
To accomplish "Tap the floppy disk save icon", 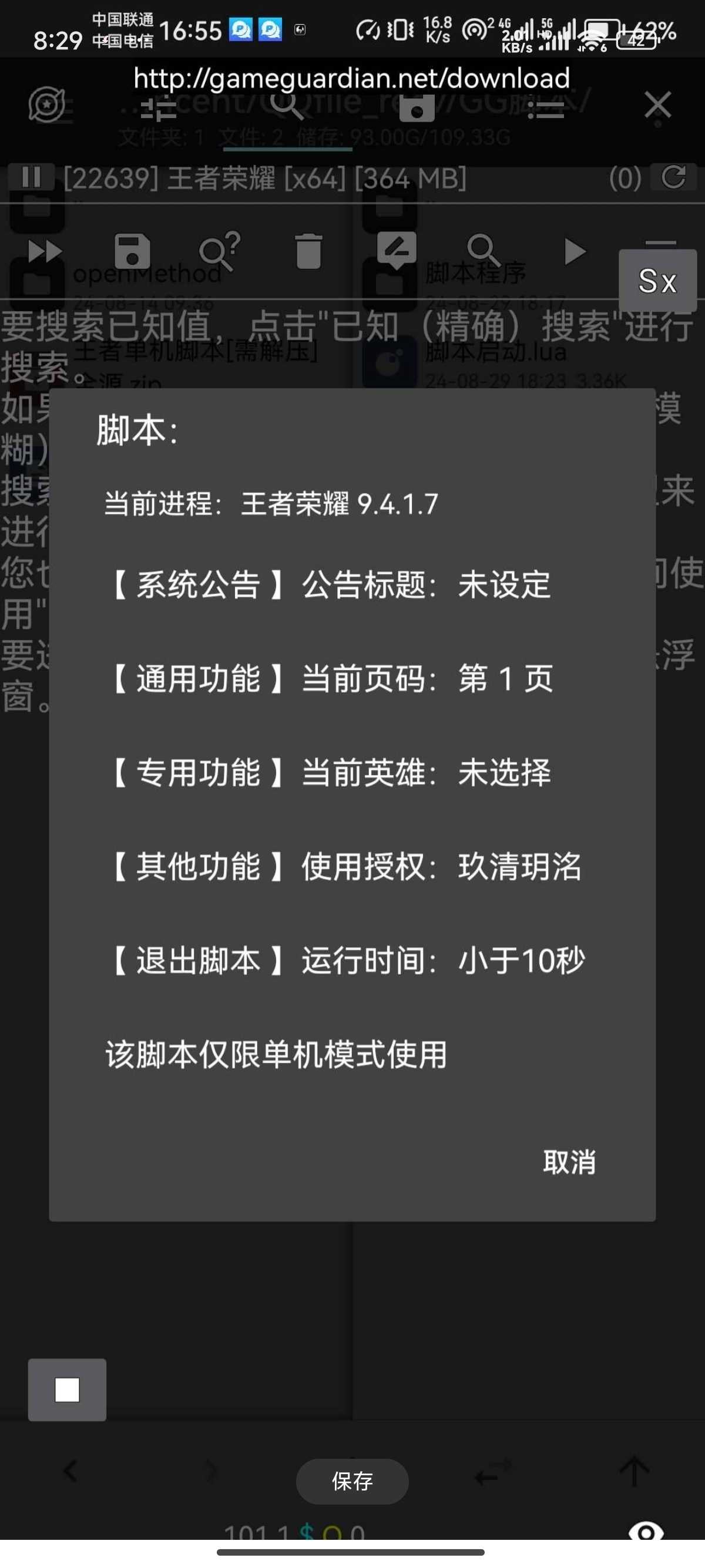I will pyautogui.click(x=132, y=250).
